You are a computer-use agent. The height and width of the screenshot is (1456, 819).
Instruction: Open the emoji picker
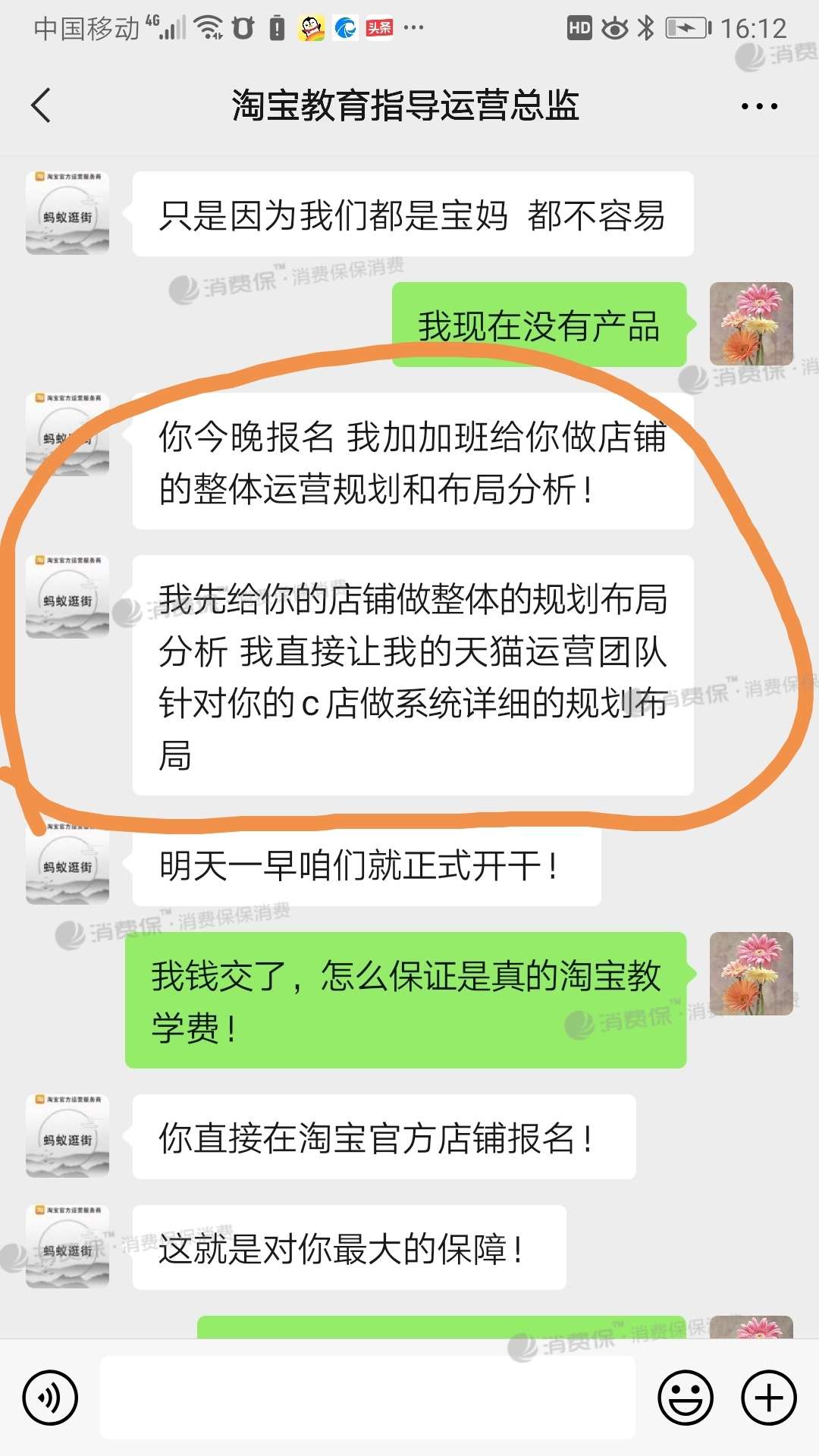[686, 1397]
